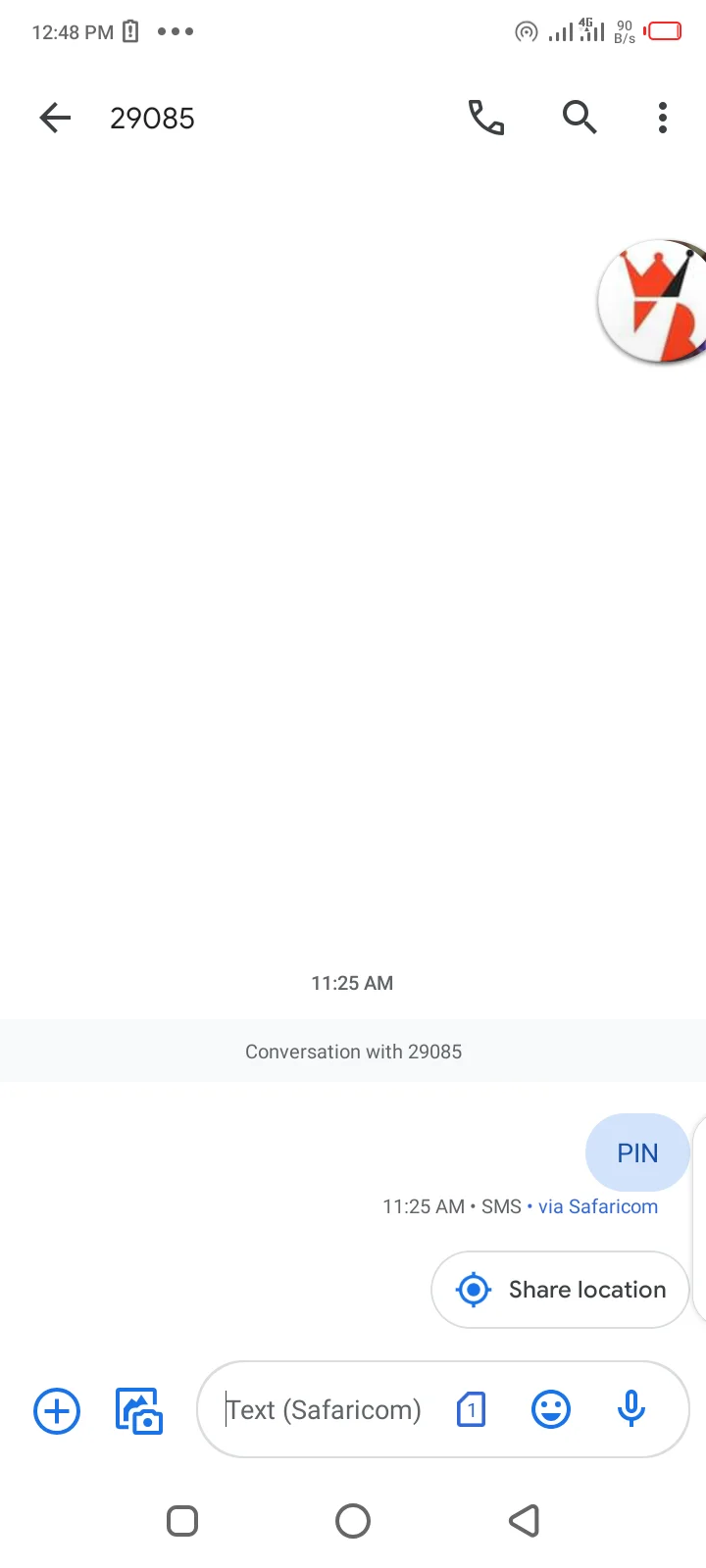
Task: Open the plus attachments menu
Action: pos(57,1411)
